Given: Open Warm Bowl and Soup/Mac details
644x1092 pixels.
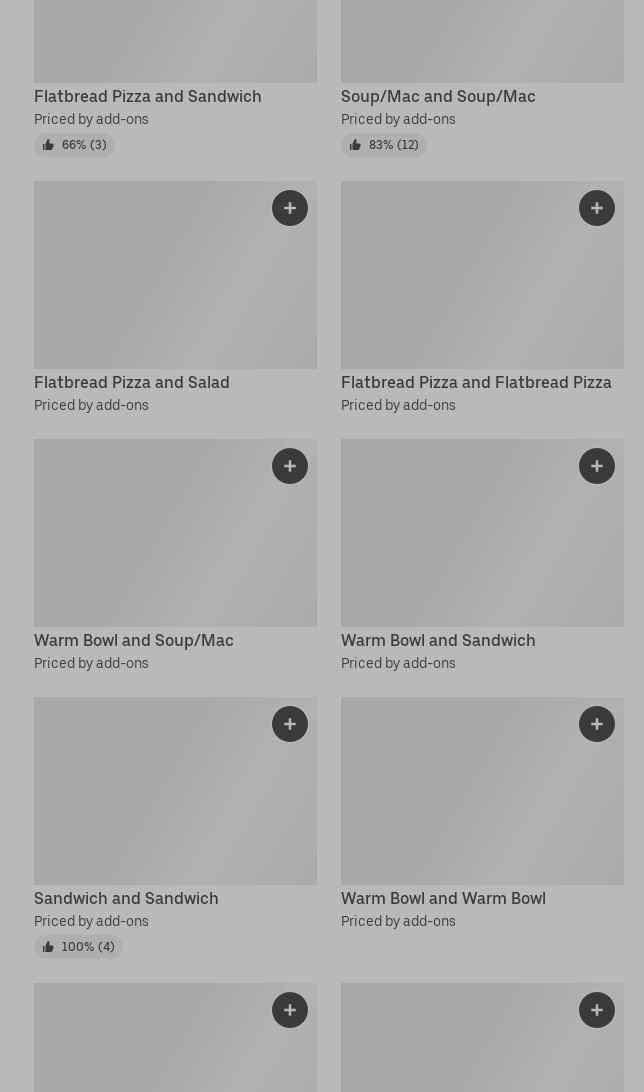Looking at the screenshot, I should (x=133, y=640).
